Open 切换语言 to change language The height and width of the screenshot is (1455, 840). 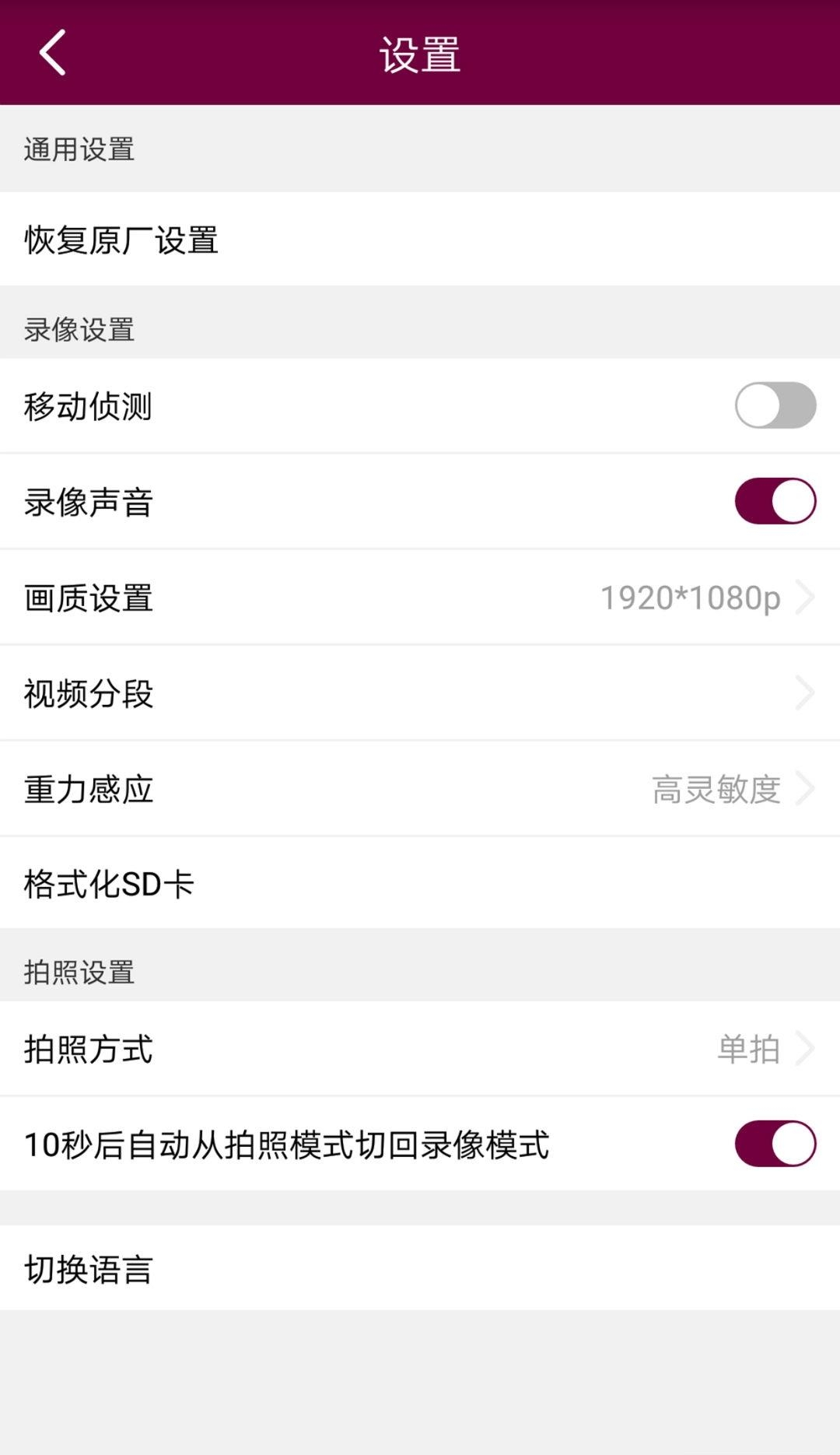[420, 1268]
